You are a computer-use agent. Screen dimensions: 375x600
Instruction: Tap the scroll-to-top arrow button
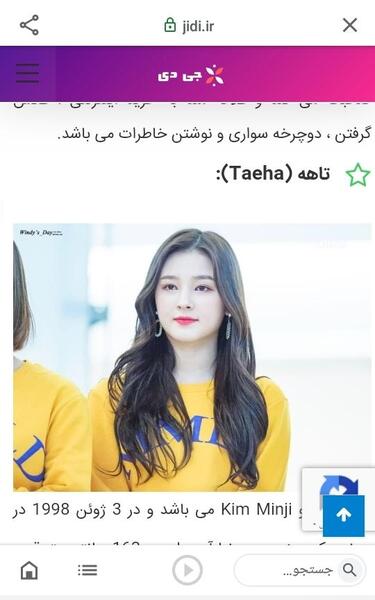[x=344, y=515]
